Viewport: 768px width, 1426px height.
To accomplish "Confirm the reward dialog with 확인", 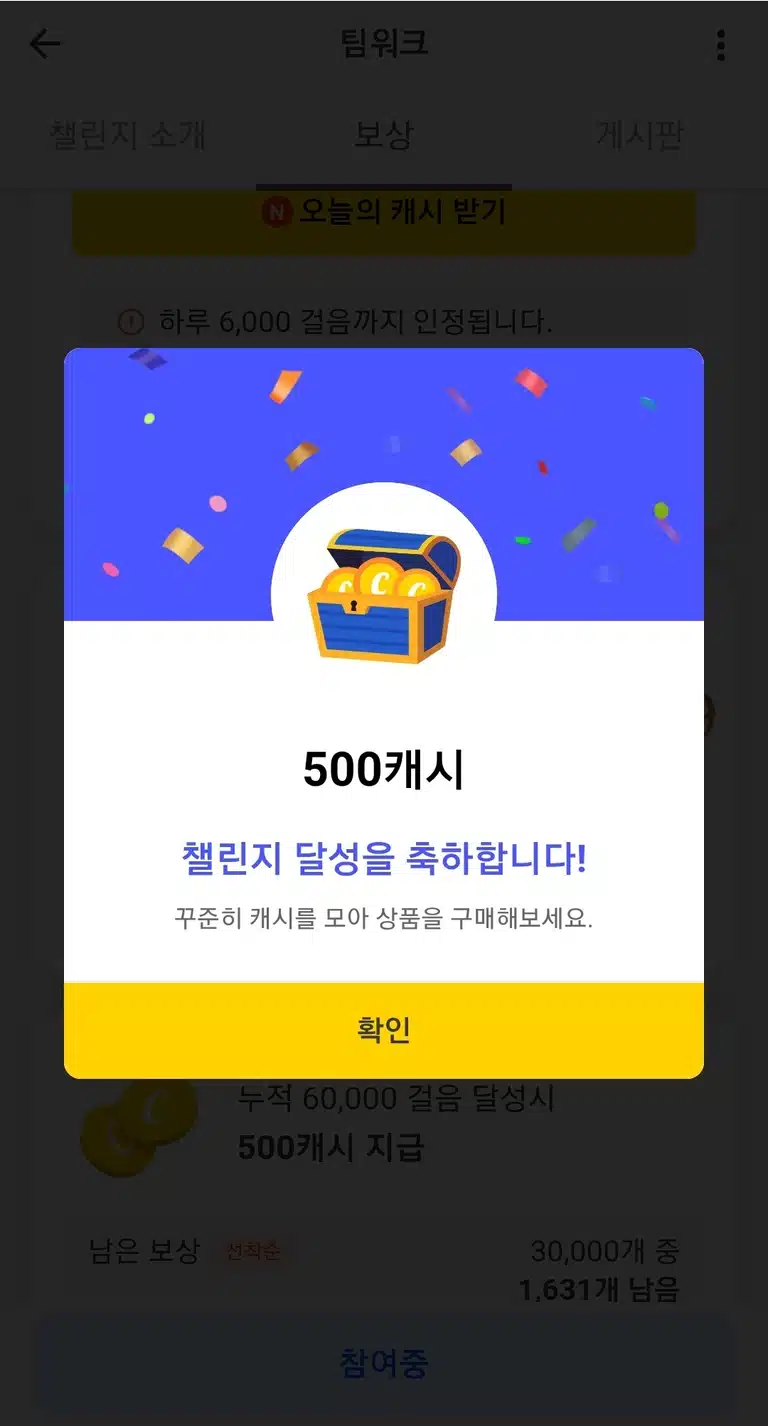I will (384, 1030).
